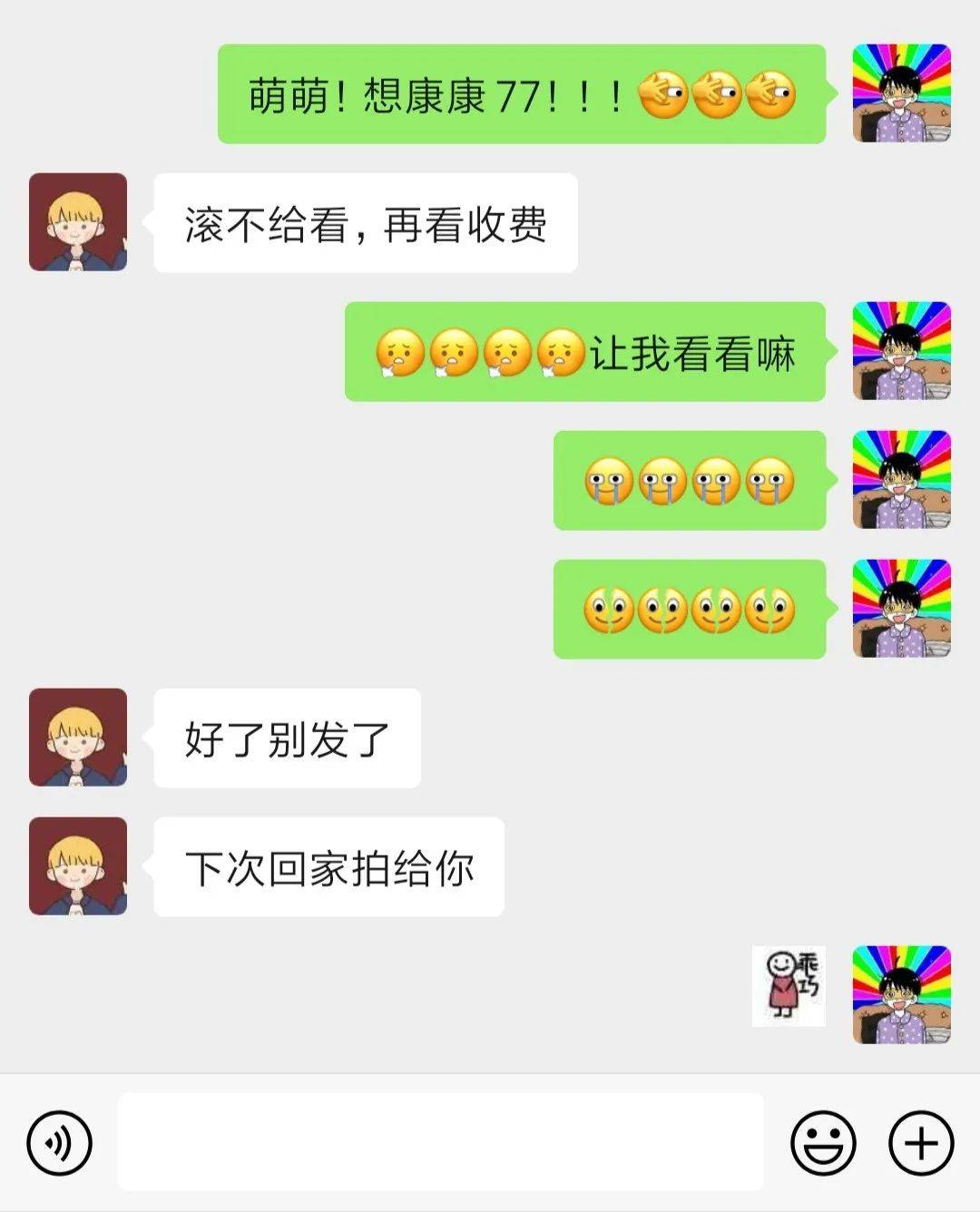The height and width of the screenshot is (1212, 980).
Task: Select the 让我看看嘛 green bubble
Action: 585,354
